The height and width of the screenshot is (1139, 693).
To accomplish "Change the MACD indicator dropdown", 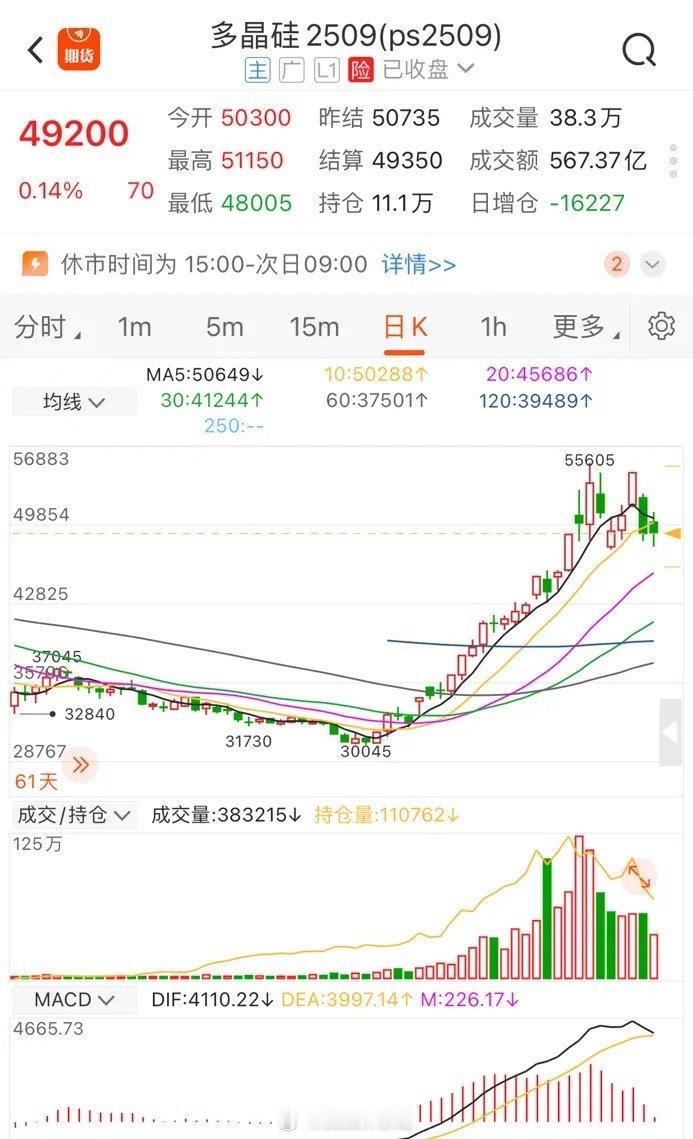I will click(74, 1000).
